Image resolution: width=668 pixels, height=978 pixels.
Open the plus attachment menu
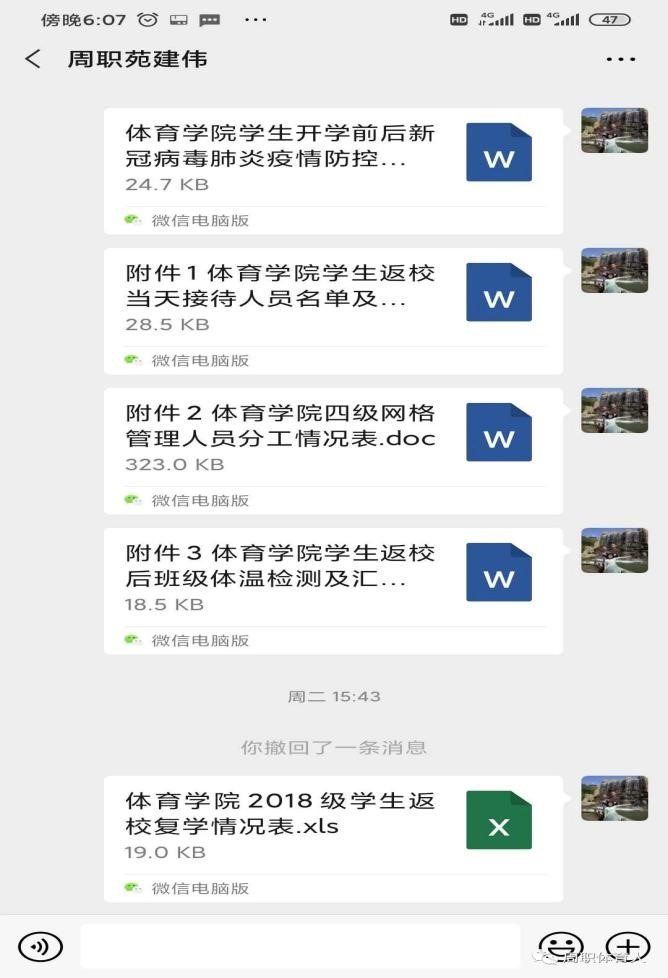pyautogui.click(x=627, y=946)
